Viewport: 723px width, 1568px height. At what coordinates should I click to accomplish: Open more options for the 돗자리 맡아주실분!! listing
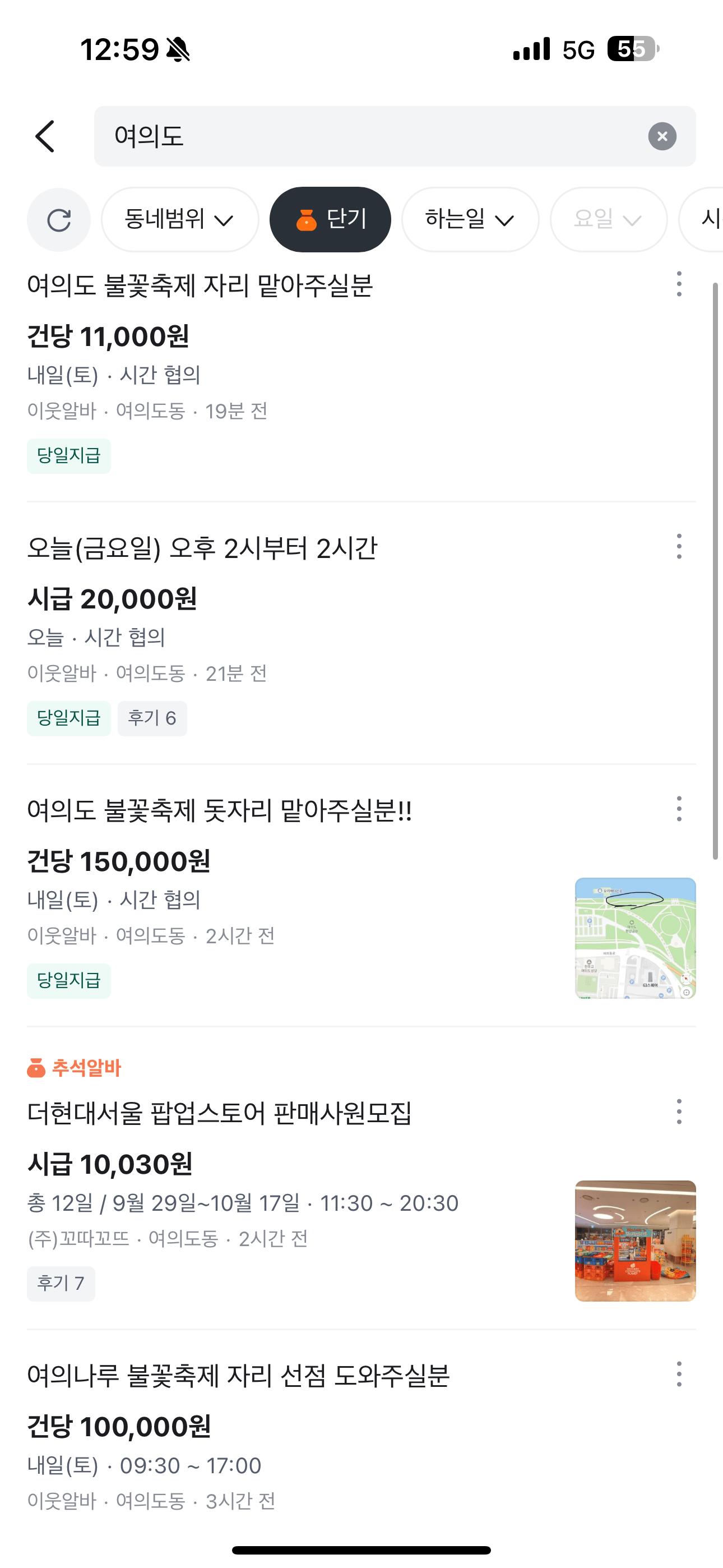click(x=679, y=809)
